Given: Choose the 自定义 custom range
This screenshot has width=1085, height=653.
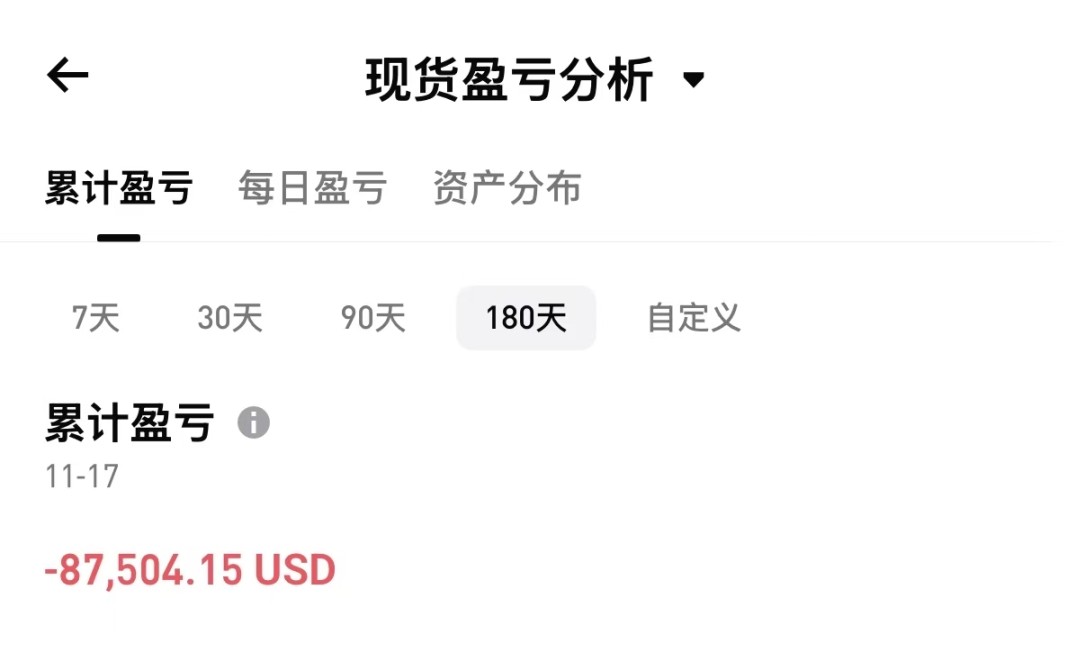Looking at the screenshot, I should [x=694, y=318].
